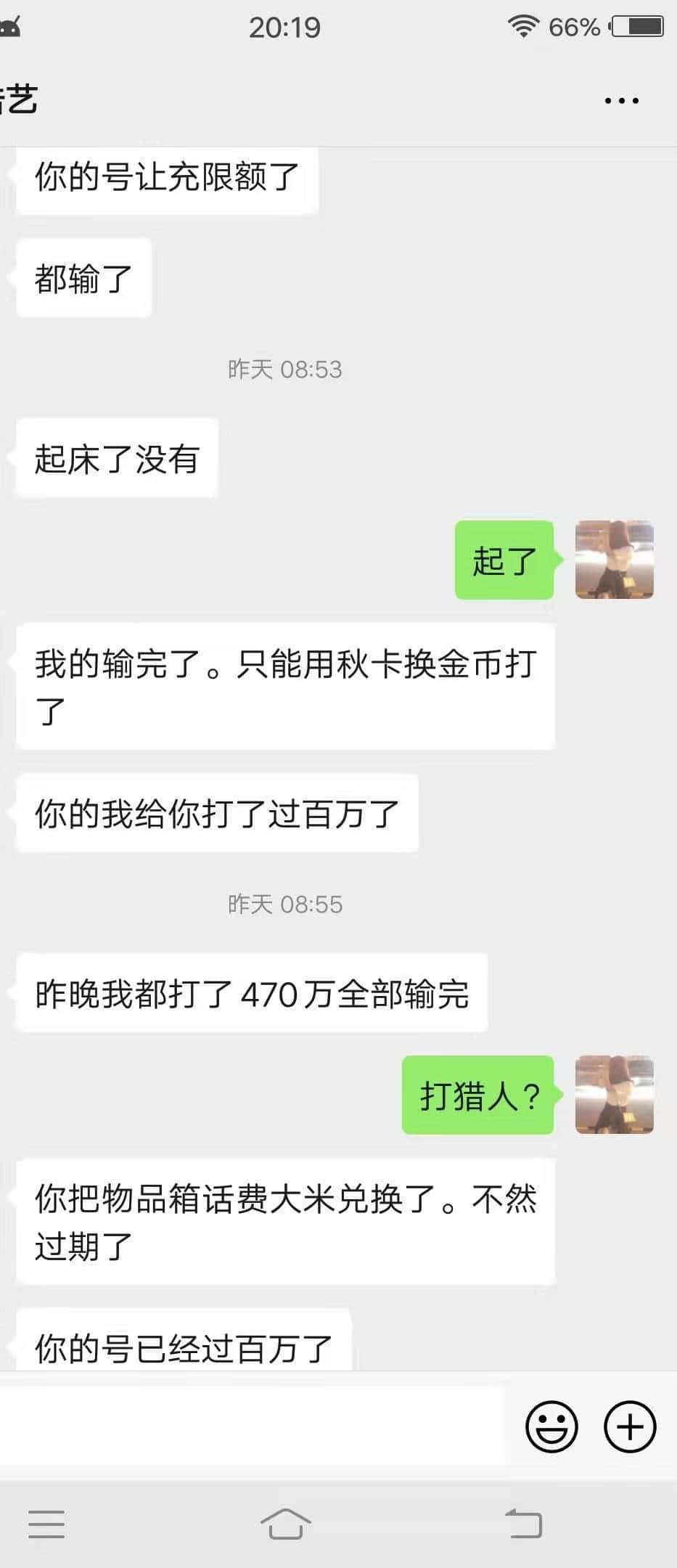
Task: Tap the Android back navigation icon
Action: pos(524,1524)
